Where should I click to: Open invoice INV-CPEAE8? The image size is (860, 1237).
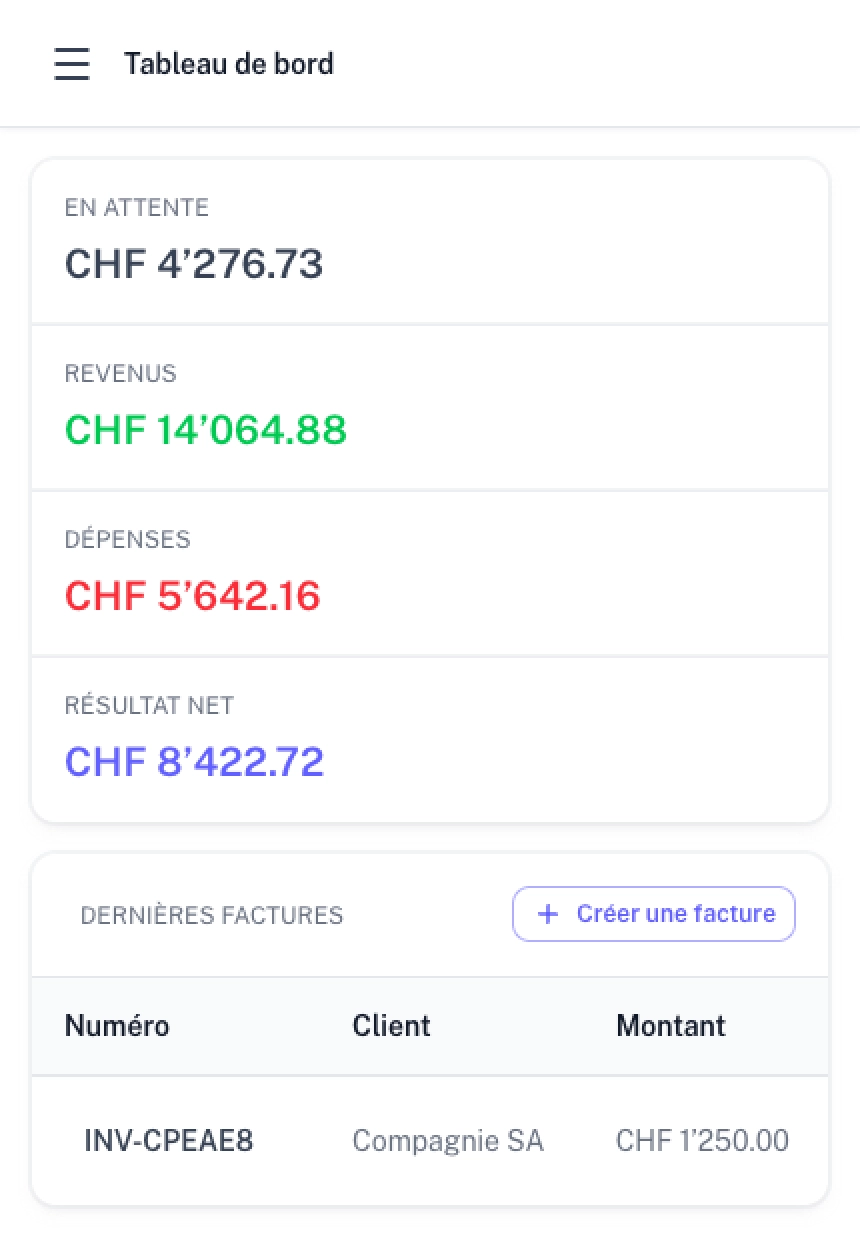(x=168, y=1140)
